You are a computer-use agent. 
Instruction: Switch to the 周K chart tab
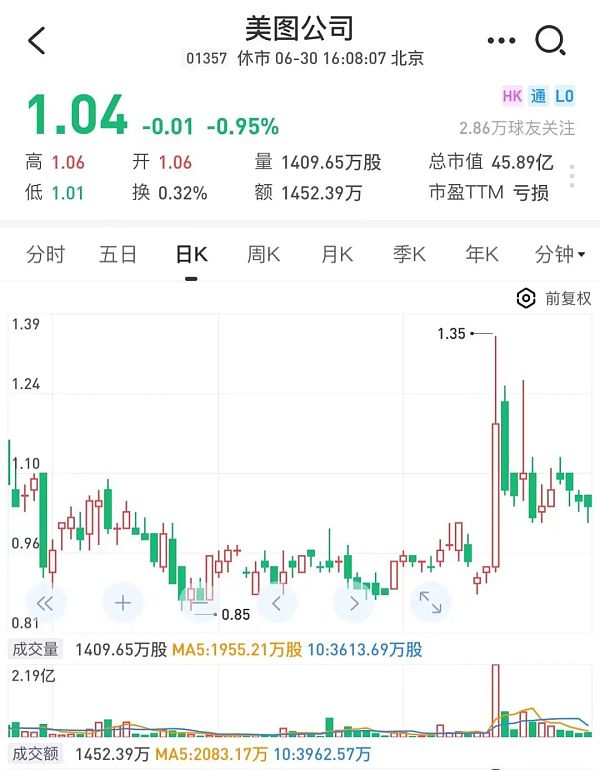click(x=264, y=255)
